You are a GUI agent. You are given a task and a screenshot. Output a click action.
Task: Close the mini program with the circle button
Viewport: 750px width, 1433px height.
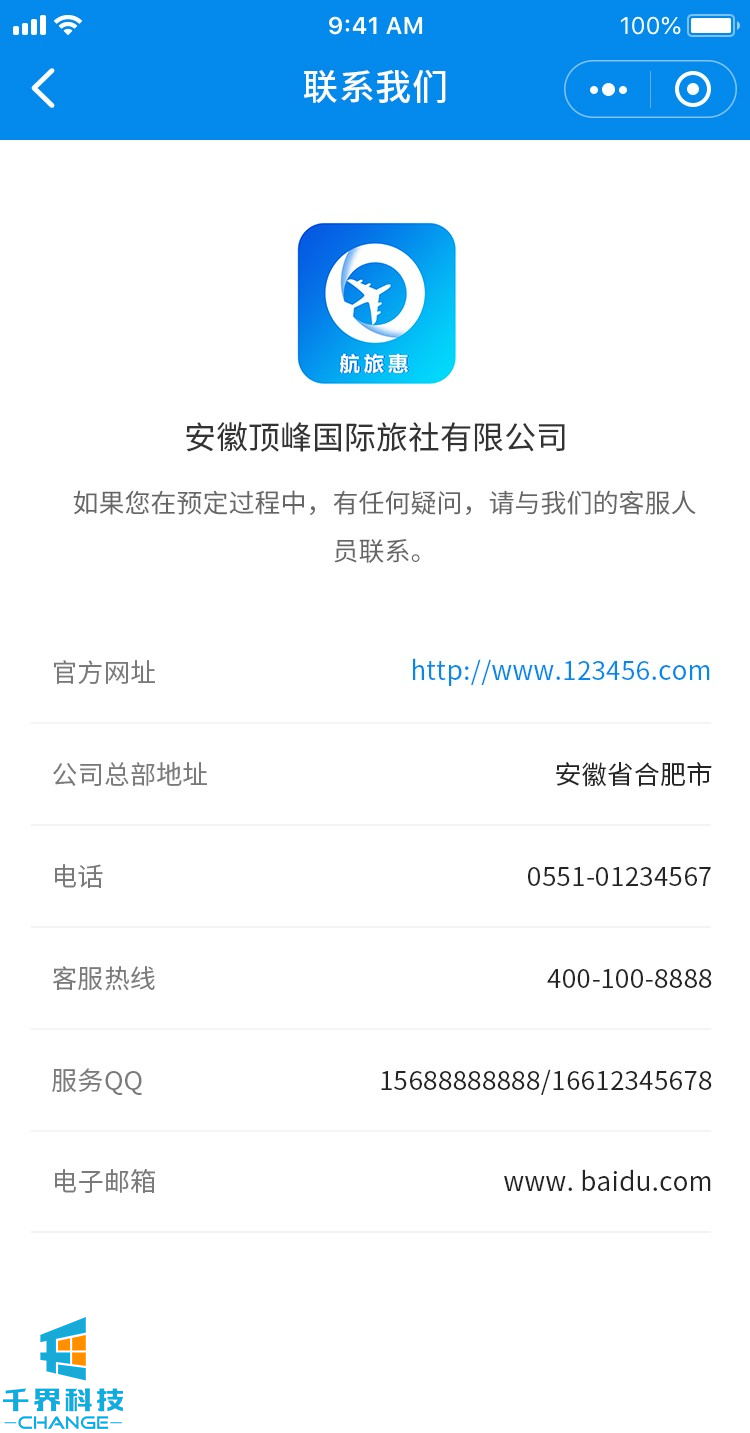692,90
